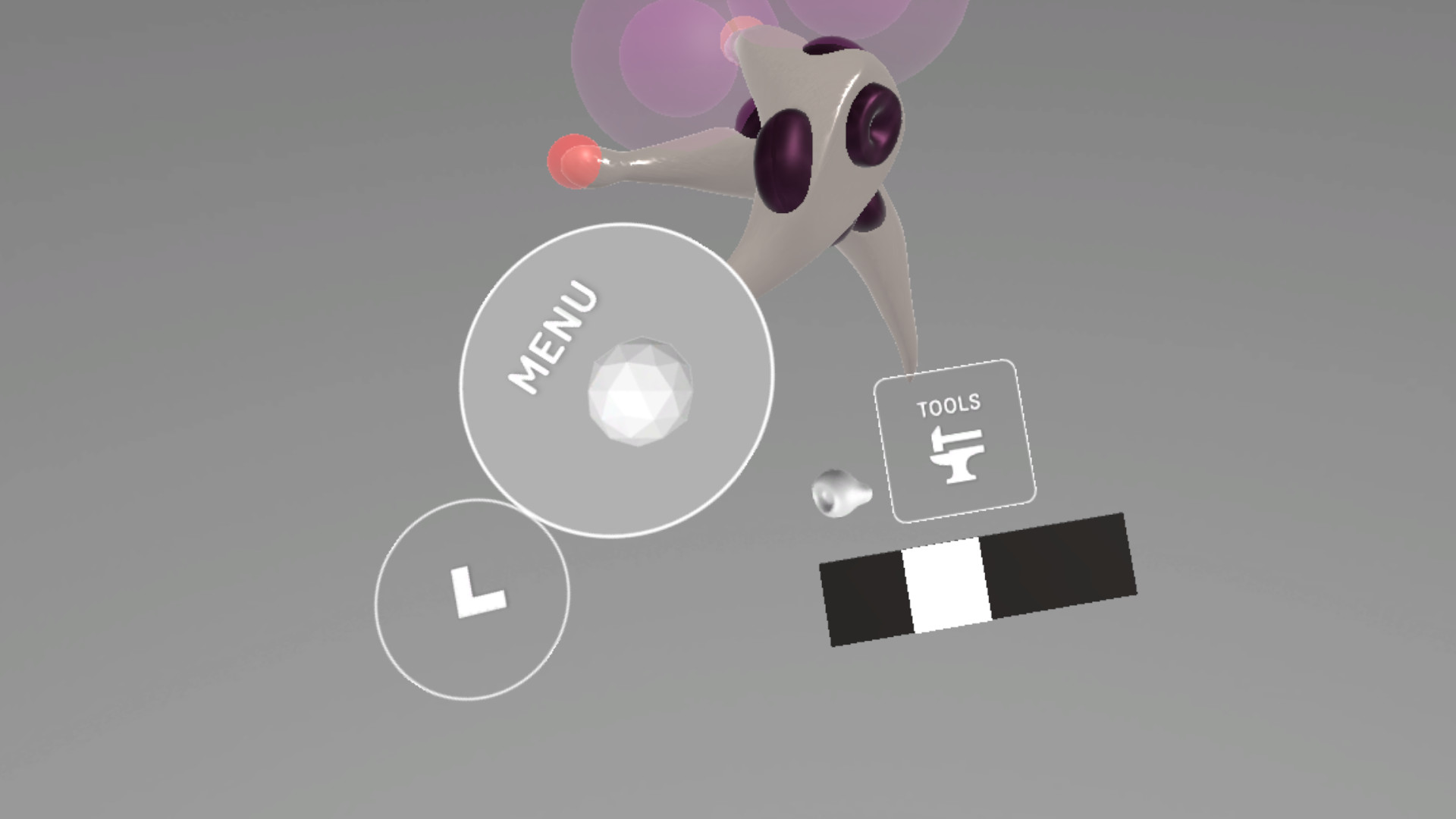Open the circular MENU button

[x=617, y=380]
